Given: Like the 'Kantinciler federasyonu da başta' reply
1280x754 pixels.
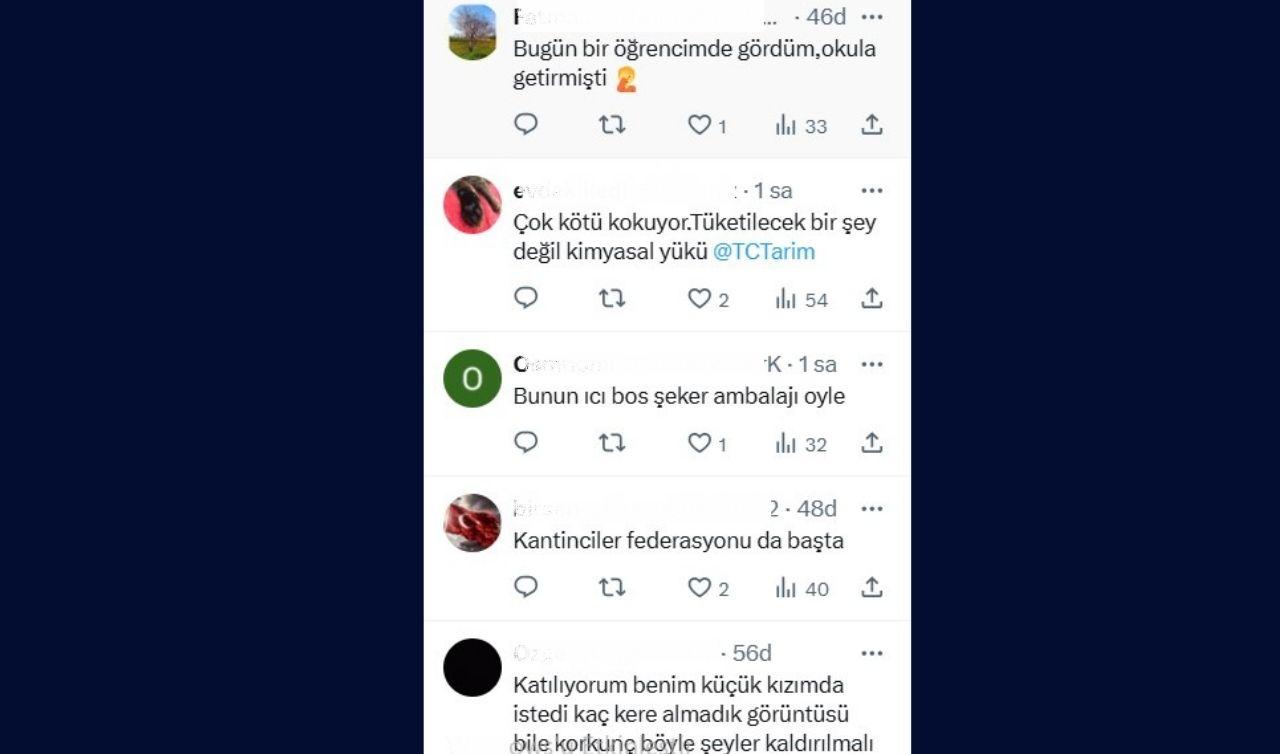Looking at the screenshot, I should pyautogui.click(x=699, y=588).
